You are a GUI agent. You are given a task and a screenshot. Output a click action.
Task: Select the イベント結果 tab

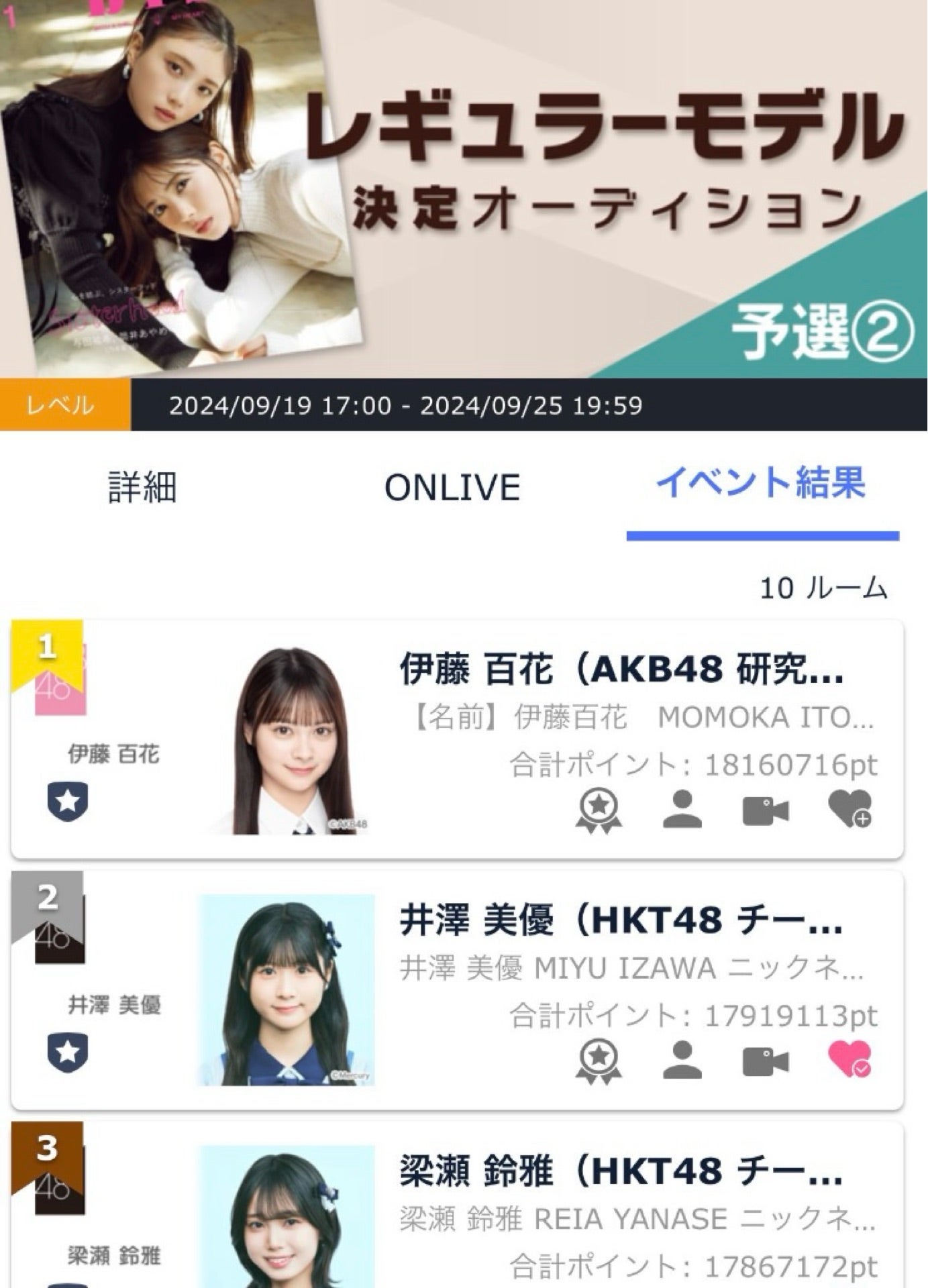click(762, 483)
